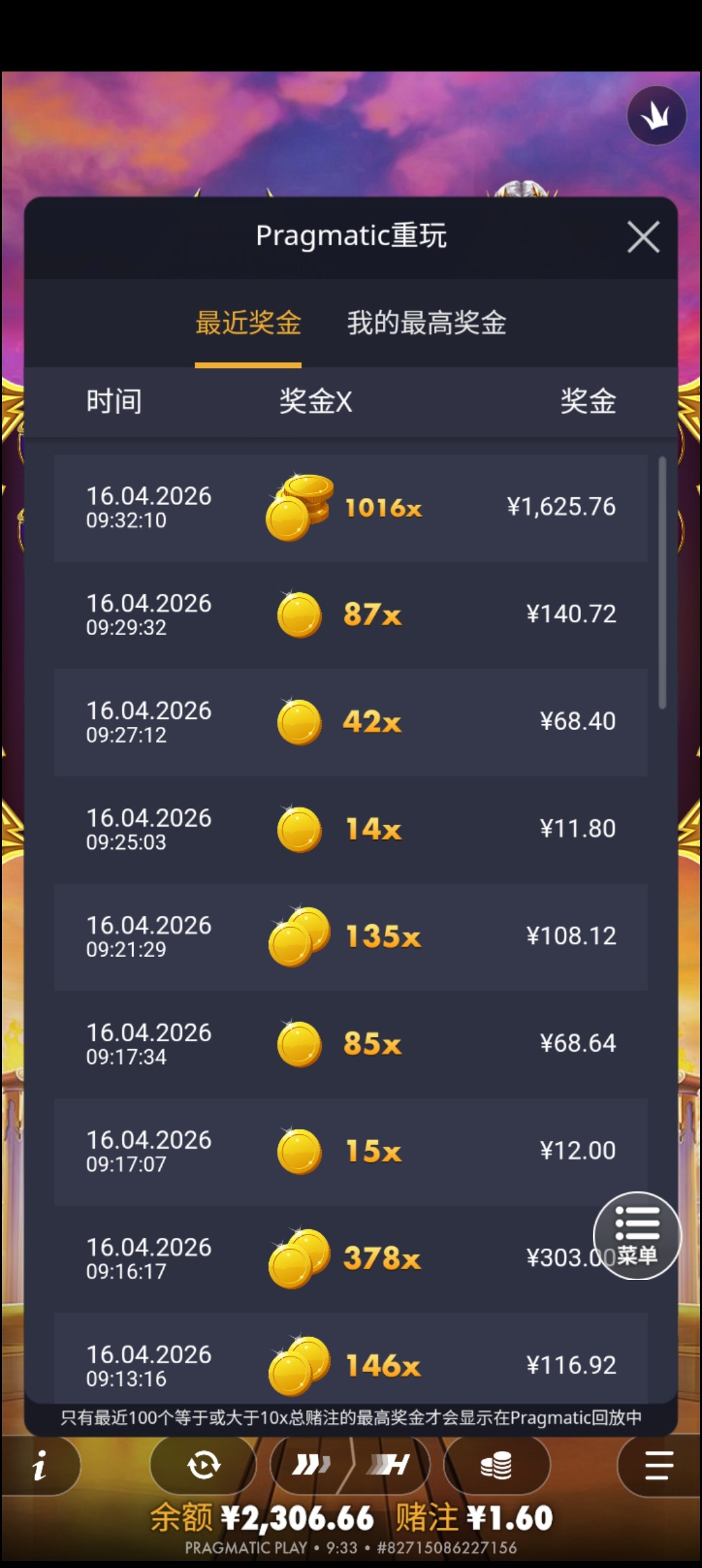Open the 14x win at 09:25:03
Image resolution: width=702 pixels, height=1568 pixels.
(351, 830)
